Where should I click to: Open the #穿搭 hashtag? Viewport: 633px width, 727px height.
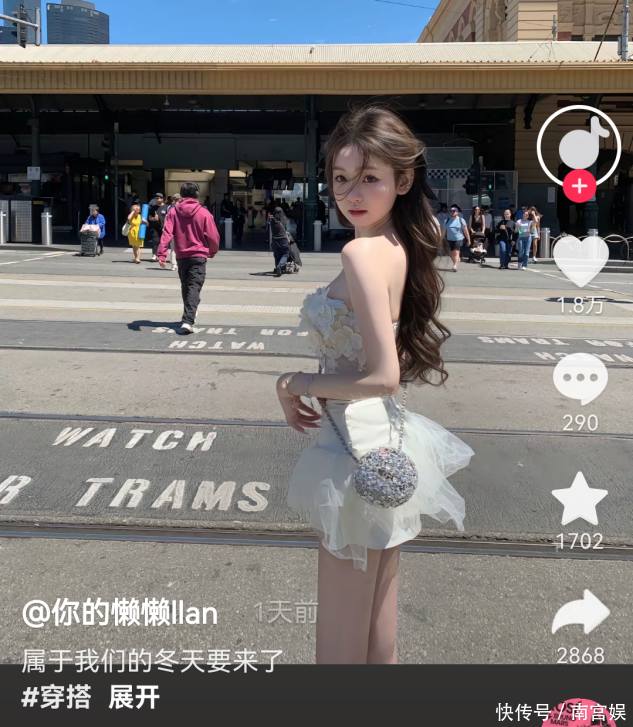point(56,697)
